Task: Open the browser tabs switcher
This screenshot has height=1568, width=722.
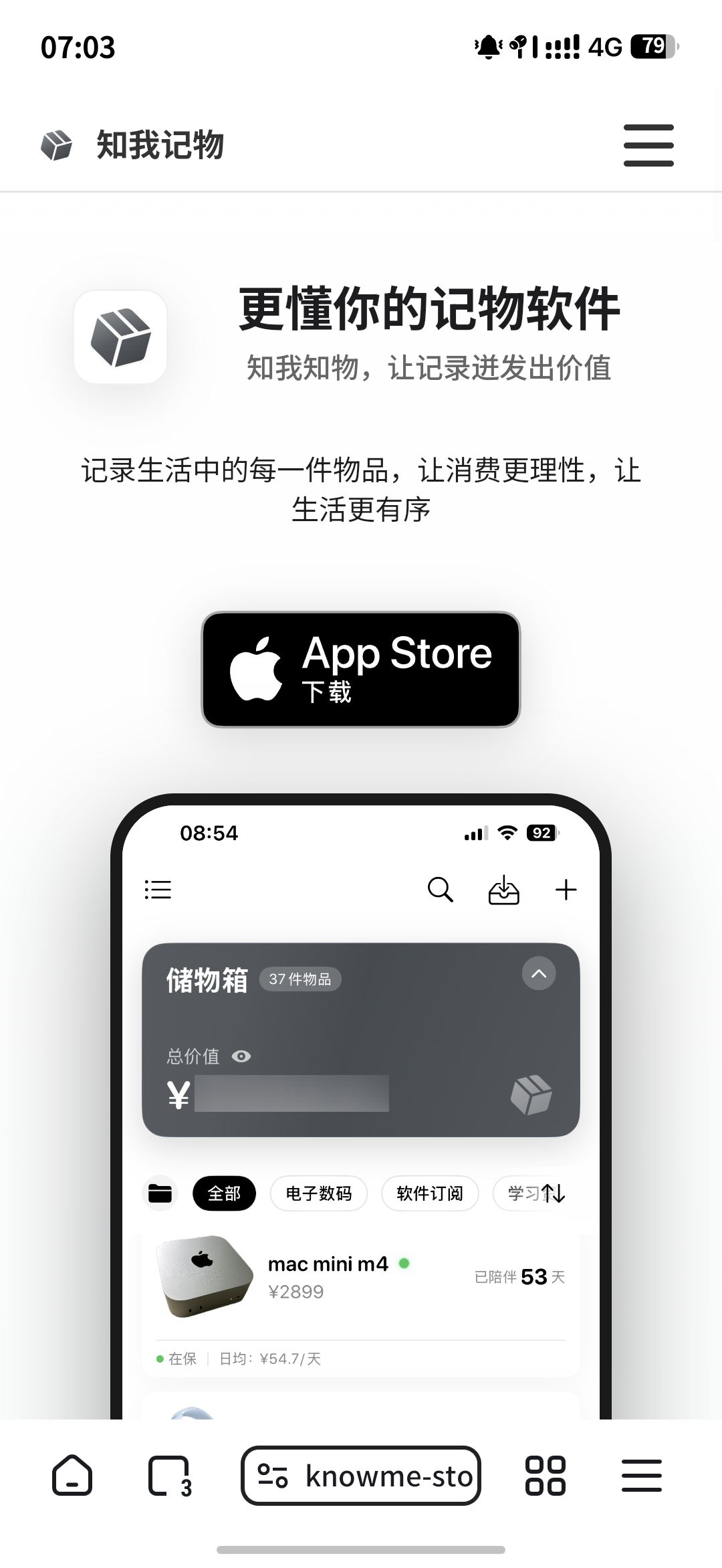Action: pos(169,1476)
